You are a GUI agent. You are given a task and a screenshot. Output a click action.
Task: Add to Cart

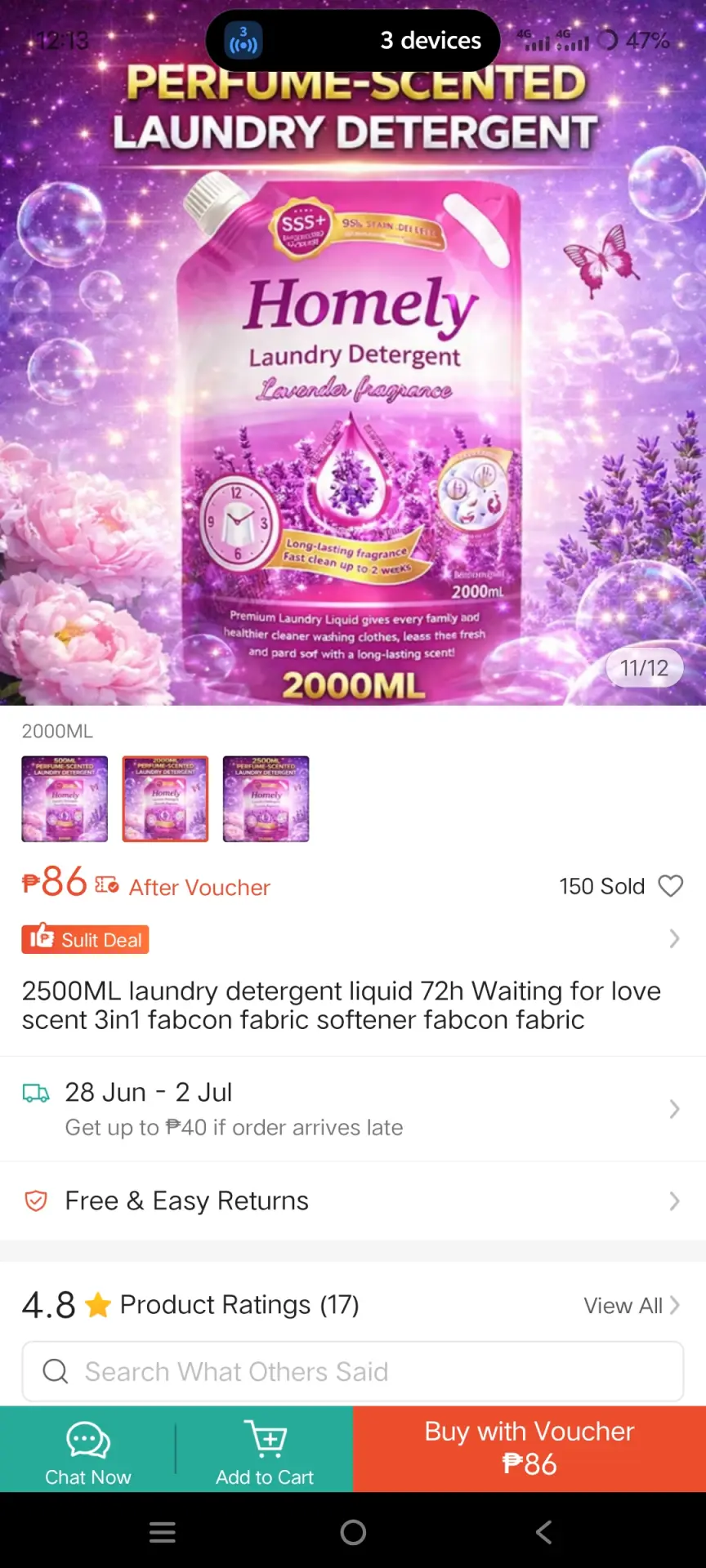pos(265,1450)
